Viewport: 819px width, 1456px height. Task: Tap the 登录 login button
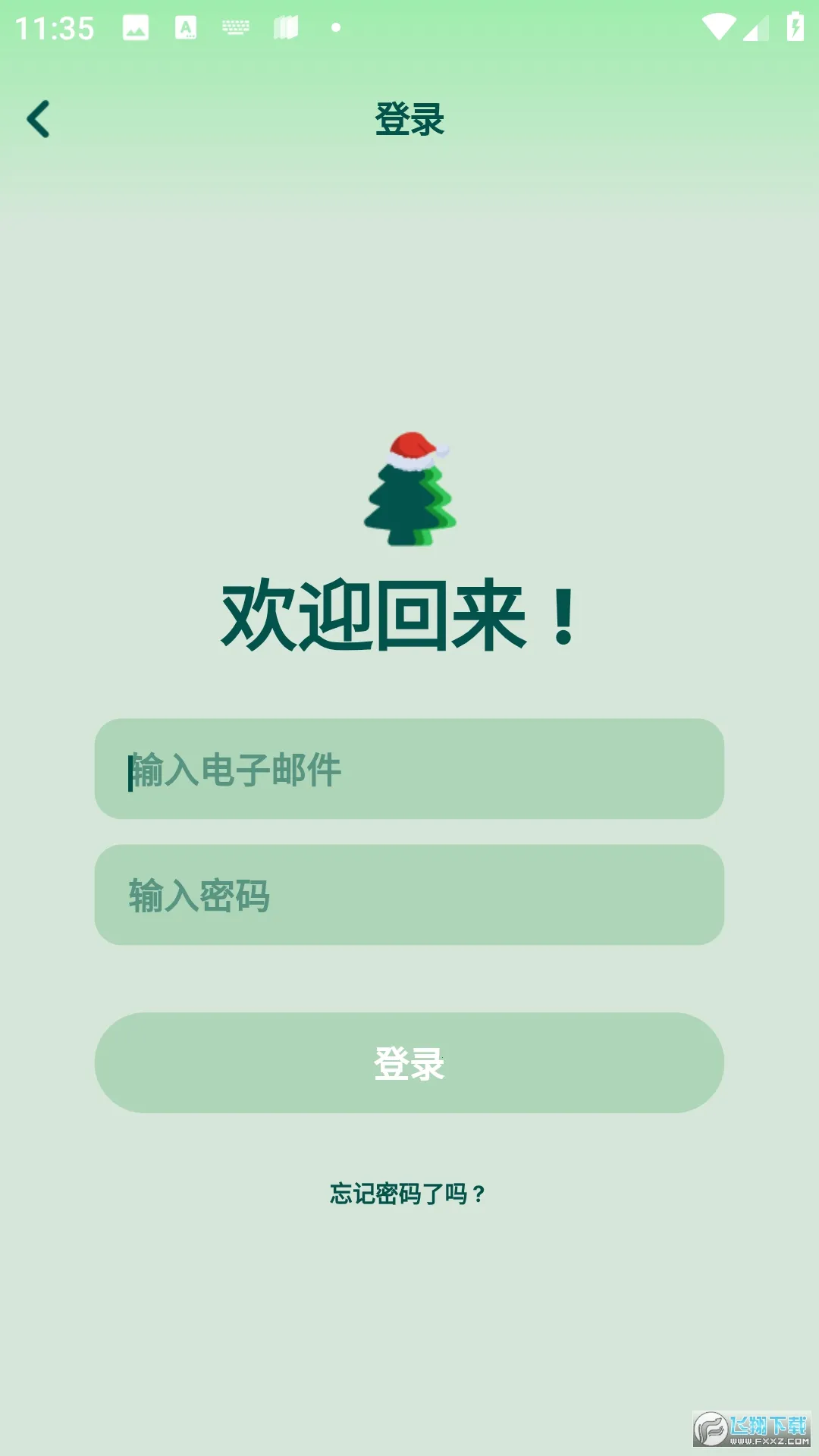coord(409,1063)
